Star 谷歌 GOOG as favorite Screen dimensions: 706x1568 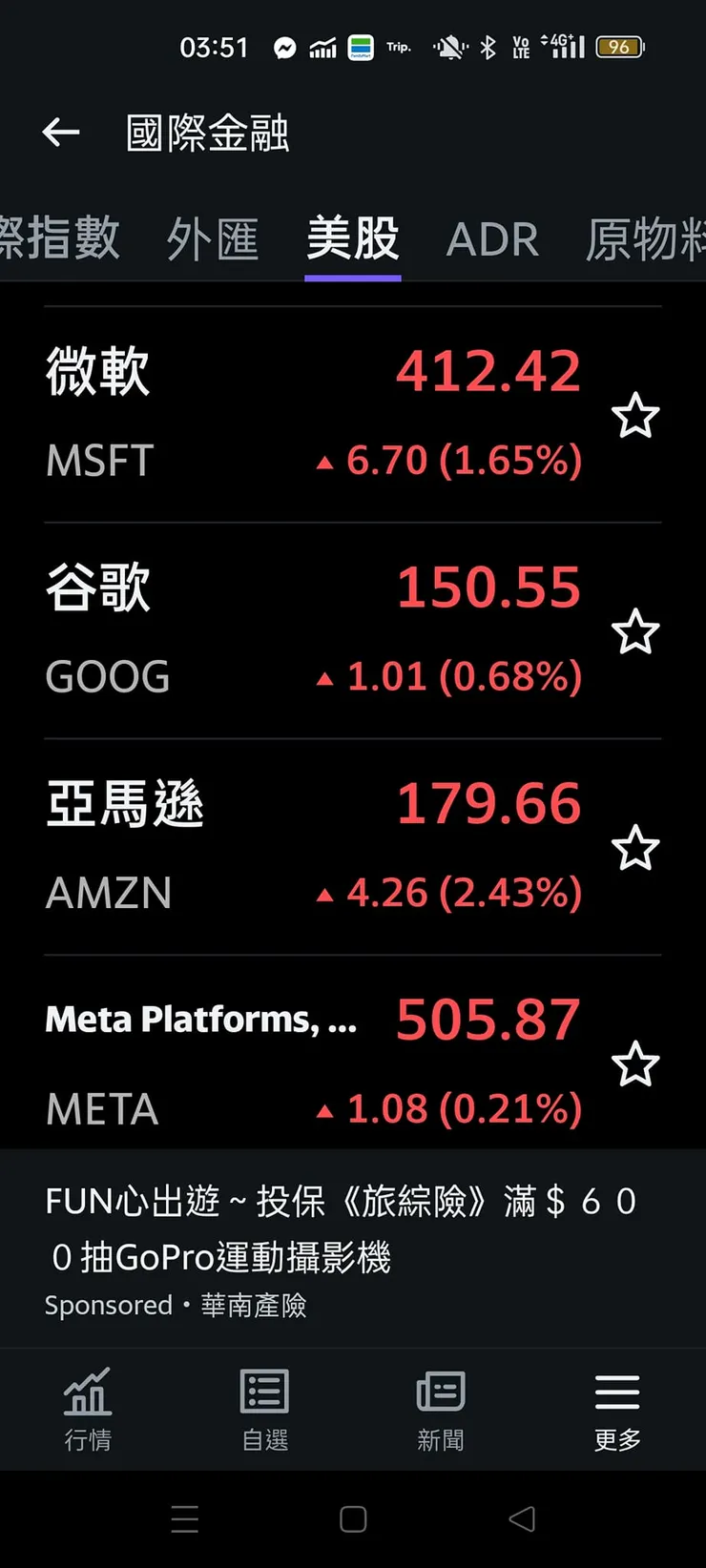pyautogui.click(x=635, y=632)
